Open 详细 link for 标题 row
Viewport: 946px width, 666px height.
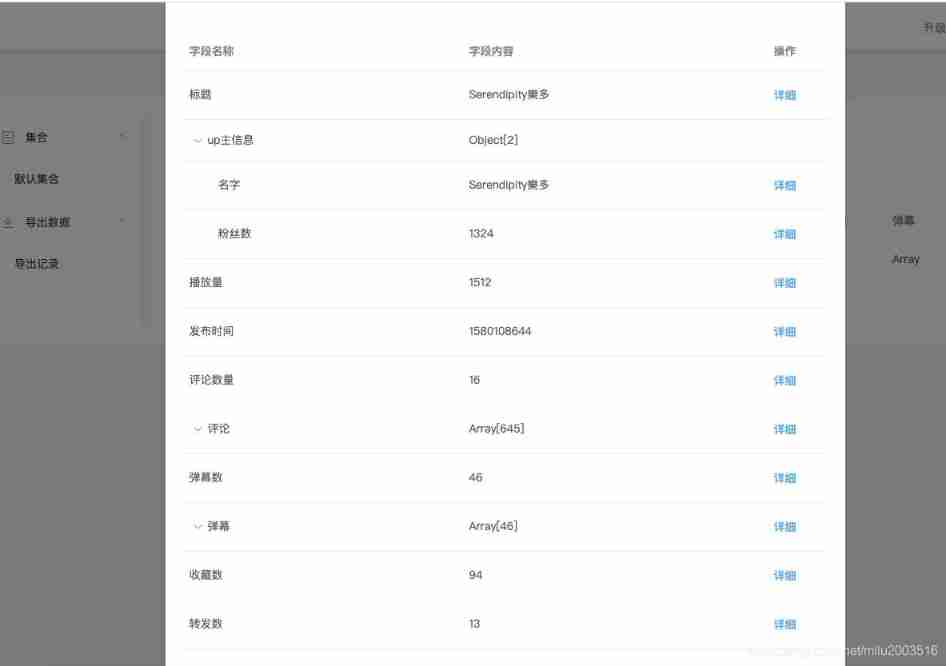click(785, 96)
